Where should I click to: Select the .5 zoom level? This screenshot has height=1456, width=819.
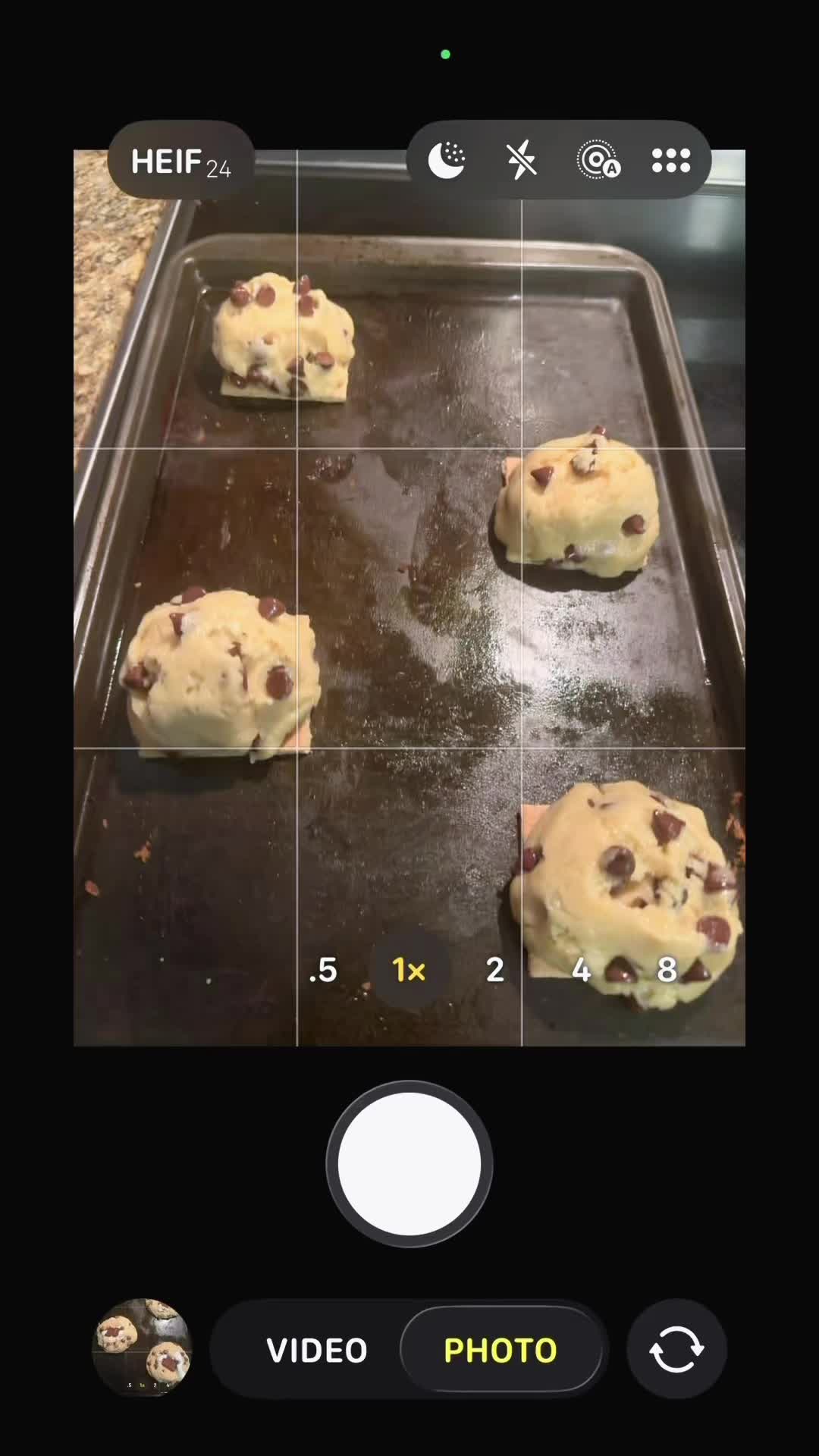pos(323,970)
